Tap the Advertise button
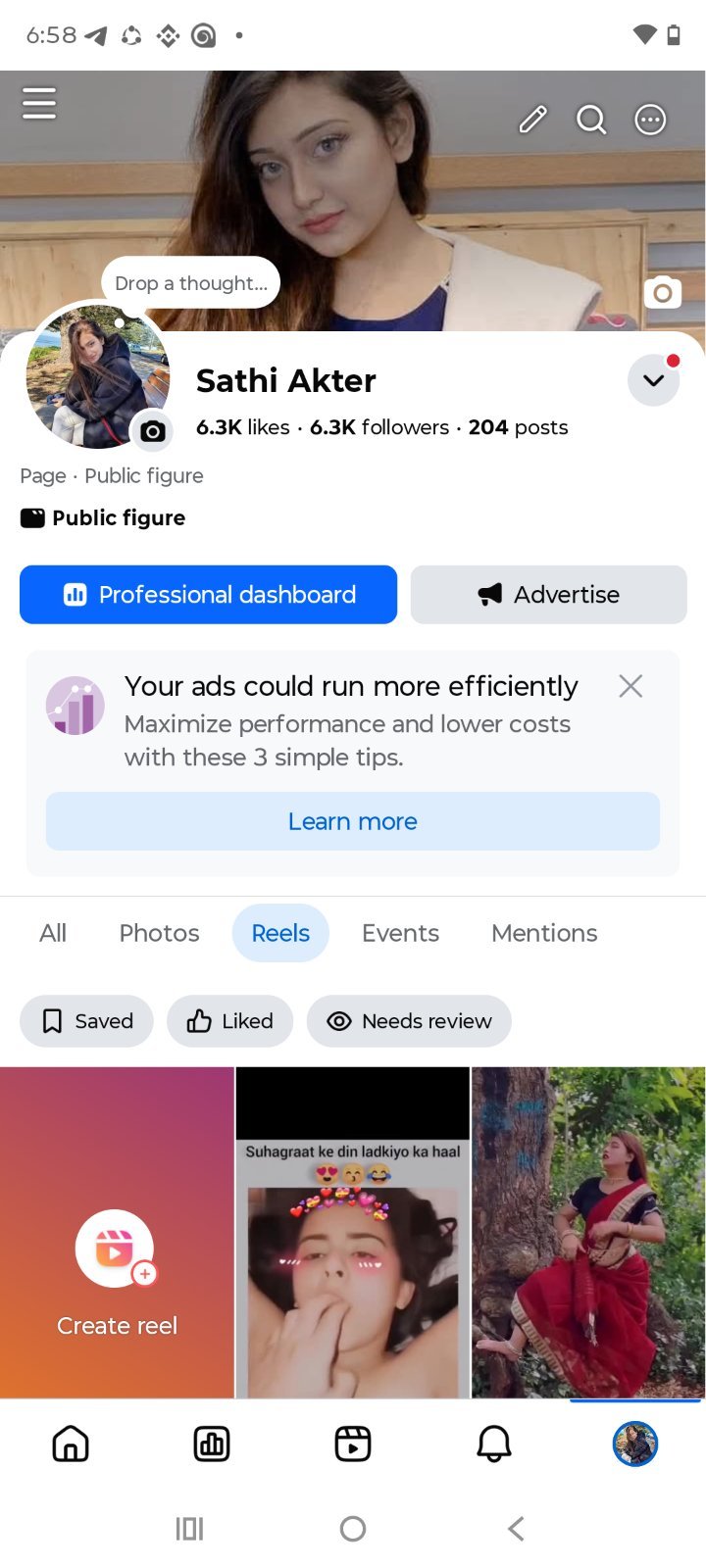The width and height of the screenshot is (706, 1568). (549, 595)
